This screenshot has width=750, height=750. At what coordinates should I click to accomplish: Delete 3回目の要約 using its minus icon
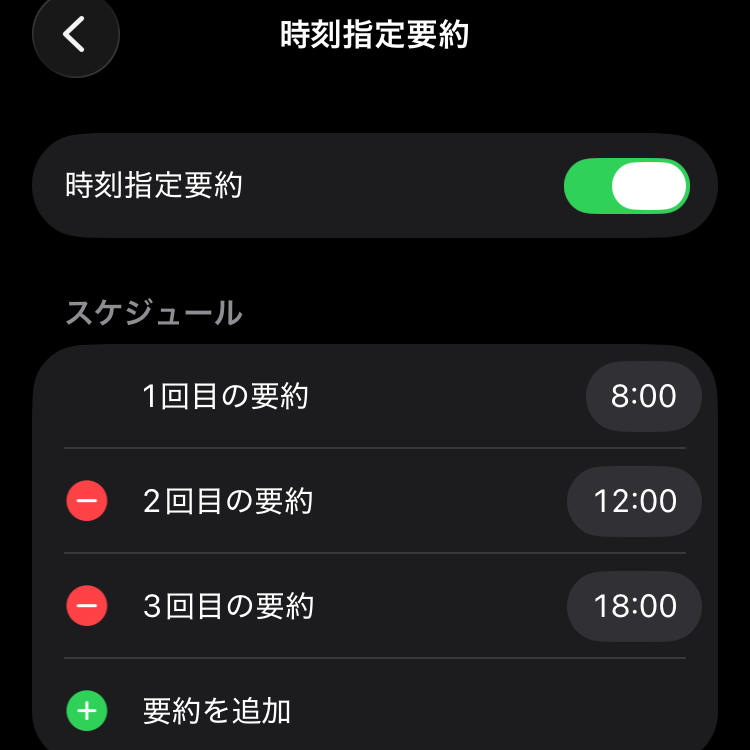[87, 605]
